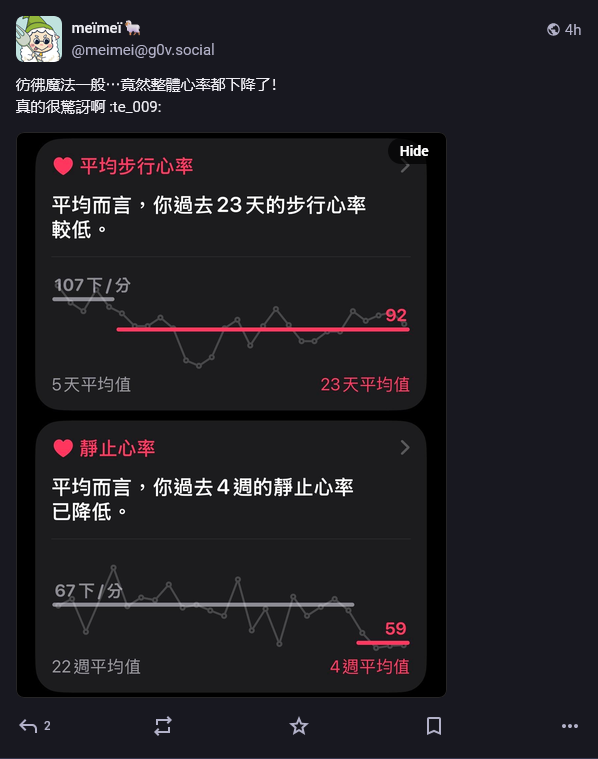This screenshot has width=598, height=759.
Task: Favourite this post with the star
Action: pyautogui.click(x=299, y=726)
